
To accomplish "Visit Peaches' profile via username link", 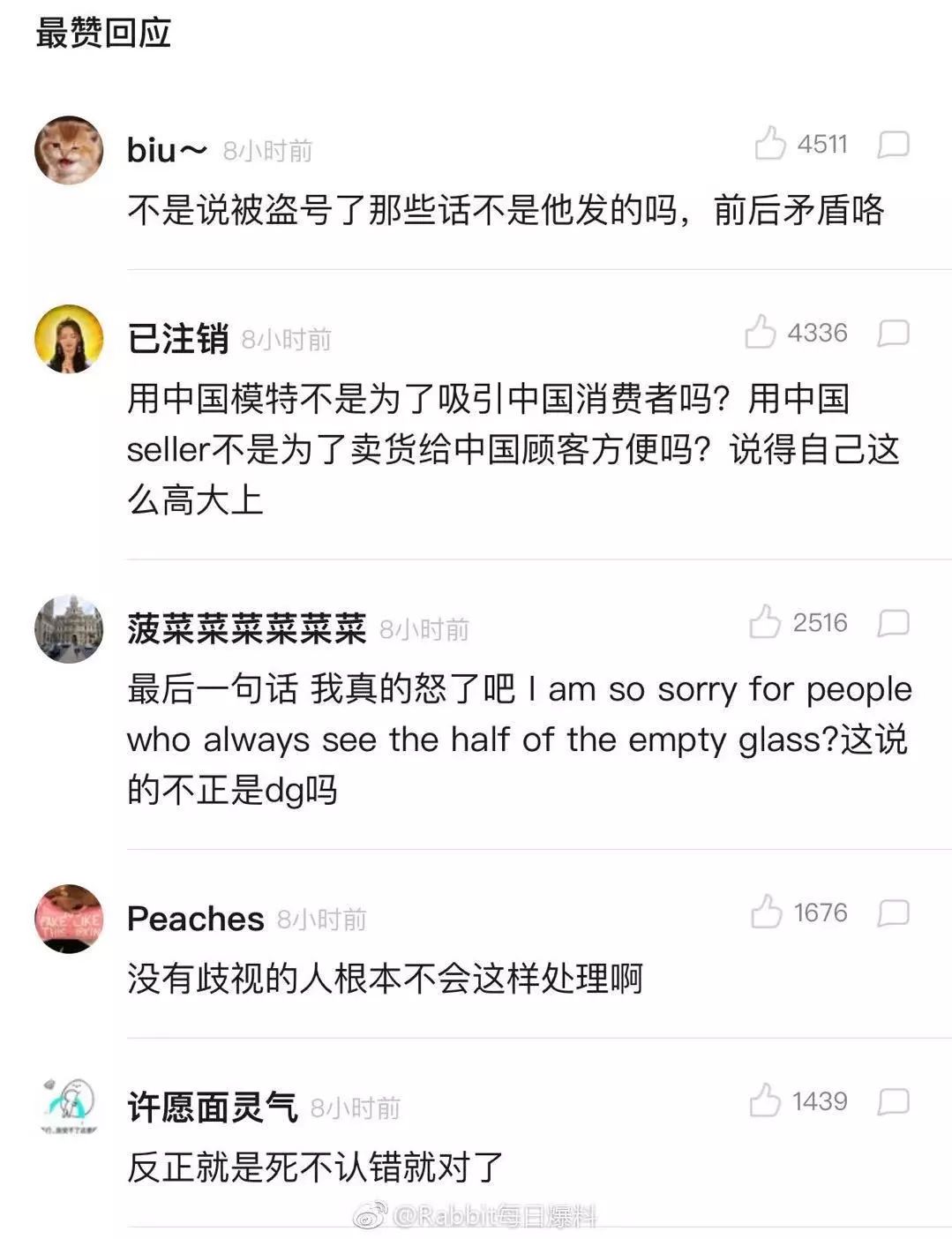I will point(193,918).
